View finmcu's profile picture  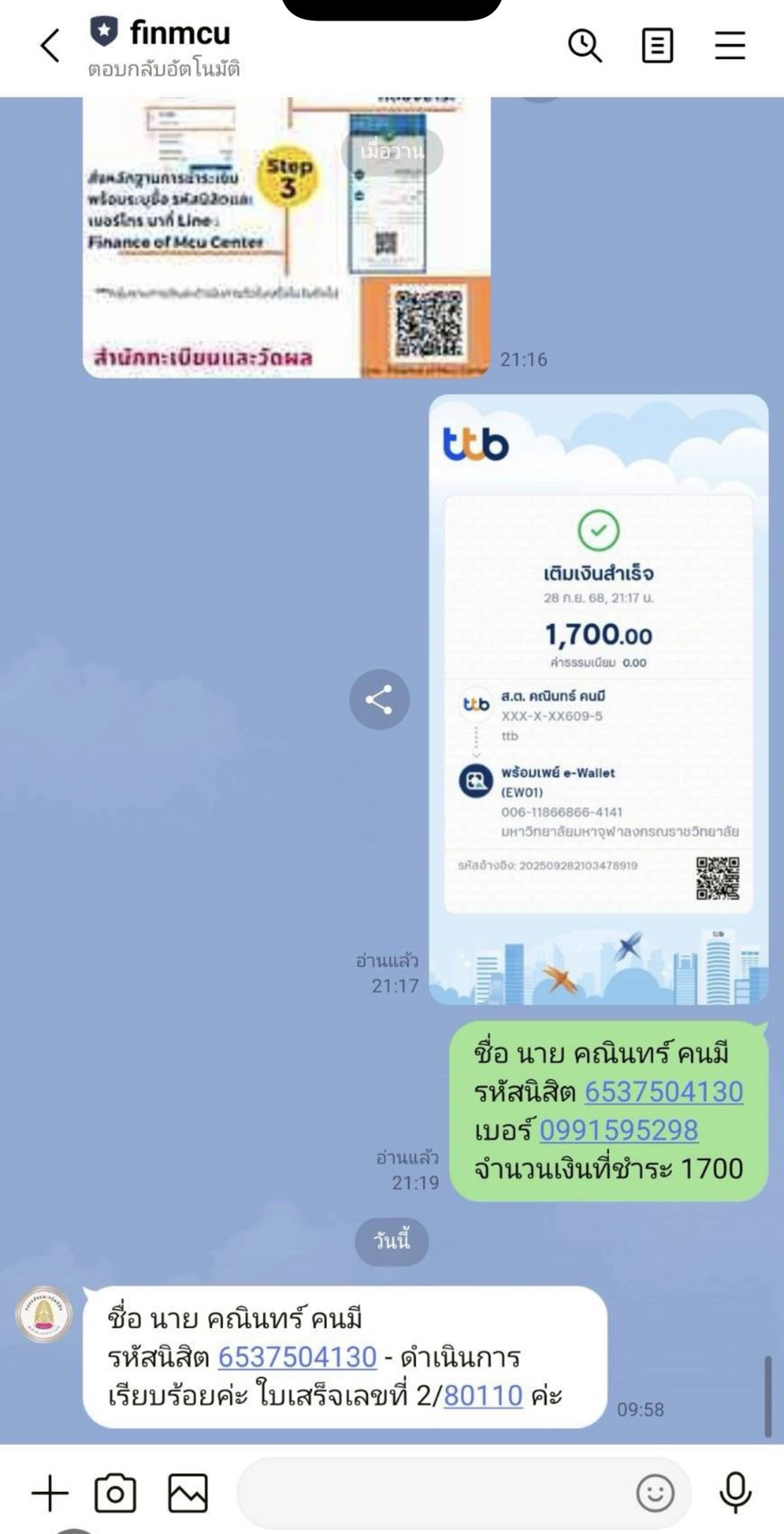click(44, 1314)
